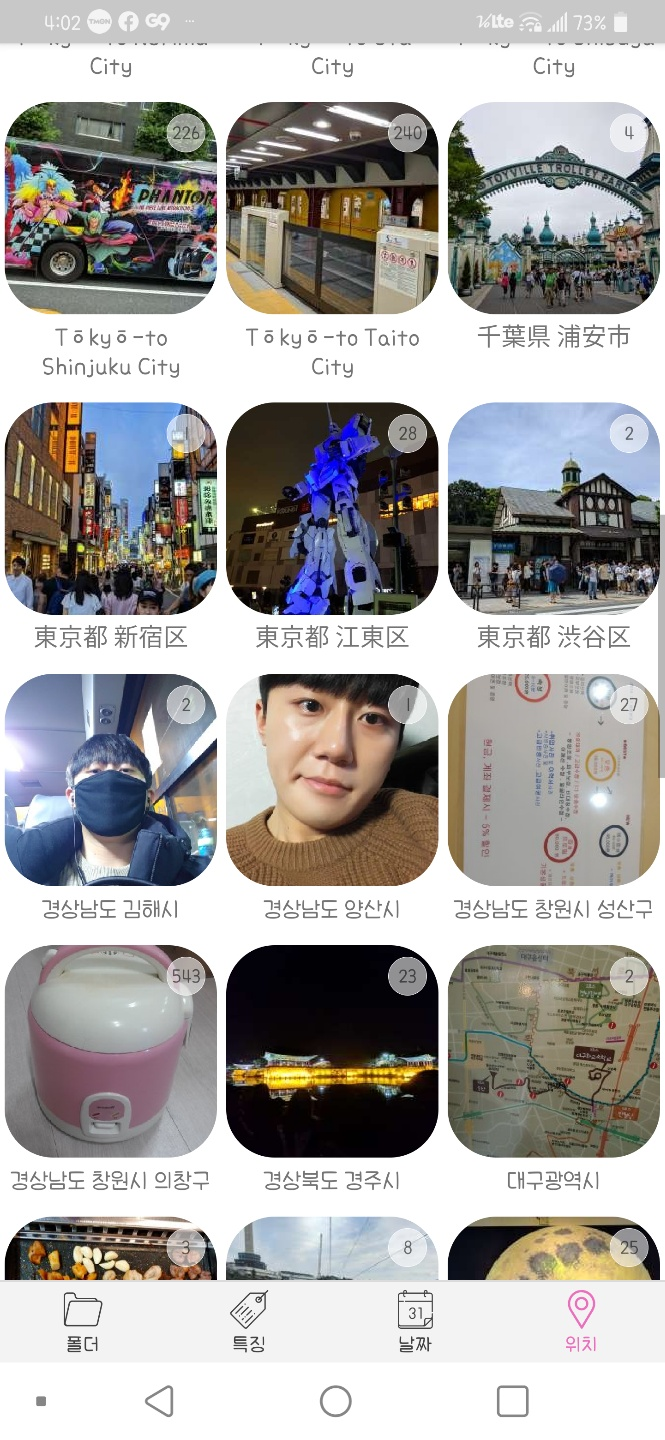Browse the 東京都 江東区 photos
The height and width of the screenshot is (1440, 665).
332,509
